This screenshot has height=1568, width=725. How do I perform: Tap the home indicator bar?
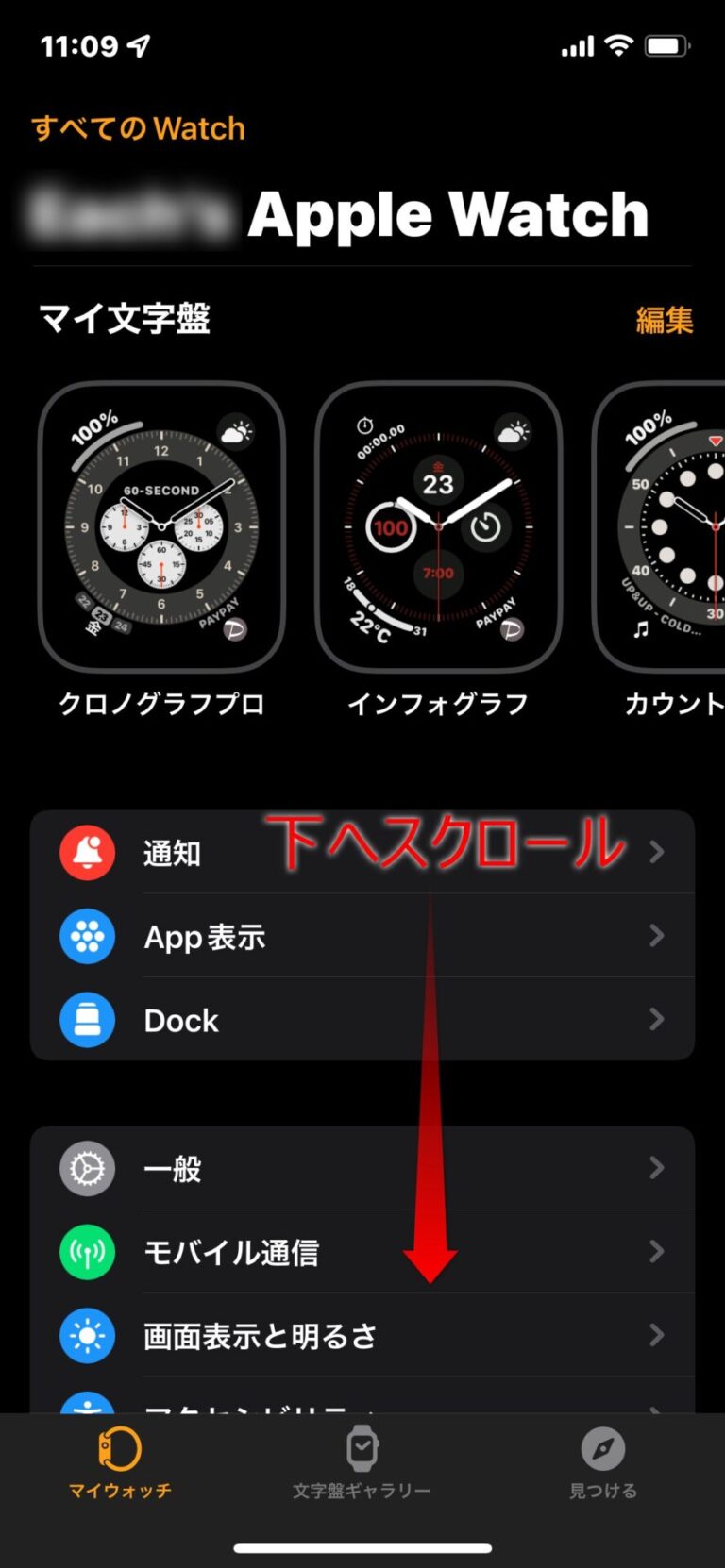362,1547
